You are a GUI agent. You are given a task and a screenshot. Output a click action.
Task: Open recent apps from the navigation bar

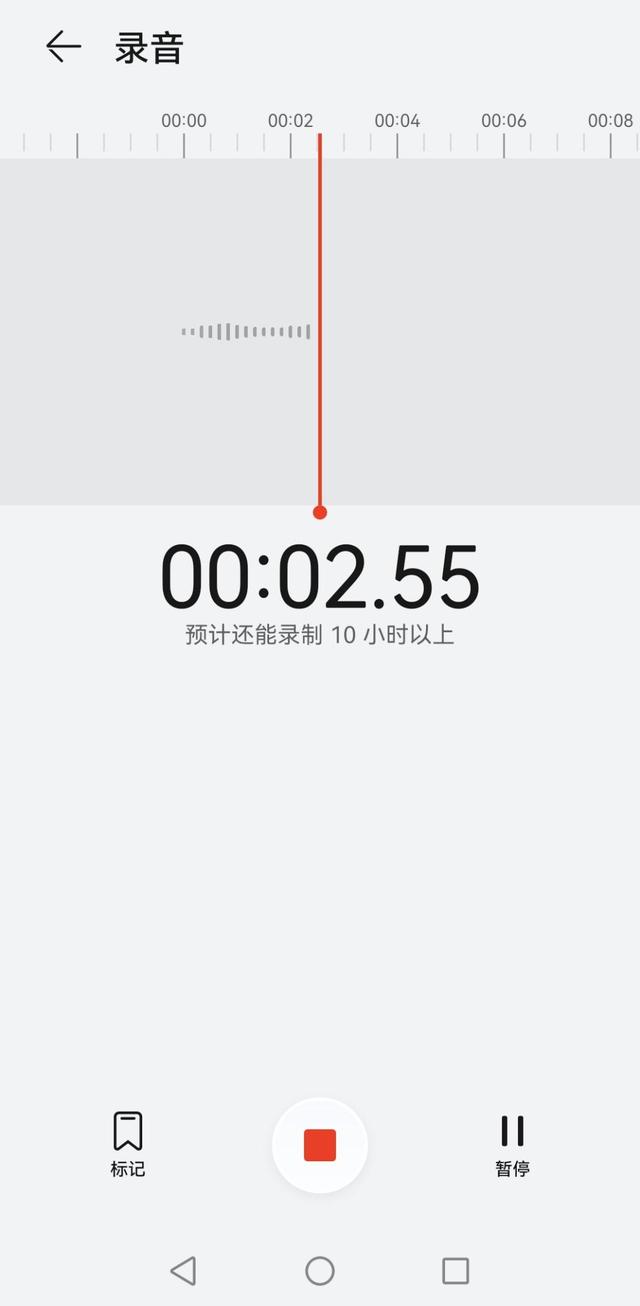(x=455, y=1271)
